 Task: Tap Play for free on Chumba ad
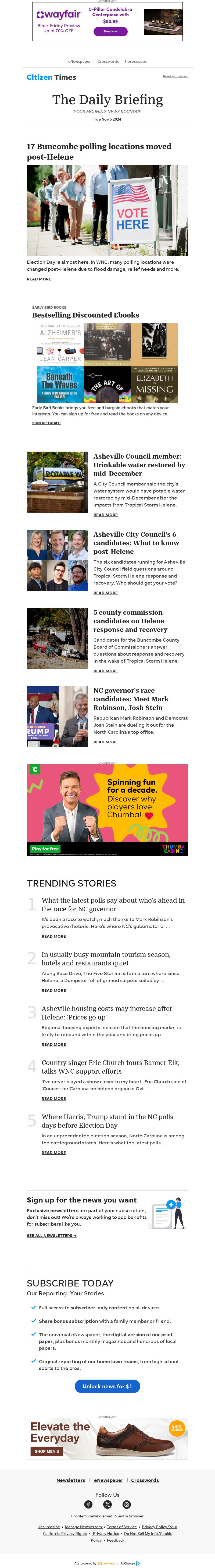coord(45,849)
